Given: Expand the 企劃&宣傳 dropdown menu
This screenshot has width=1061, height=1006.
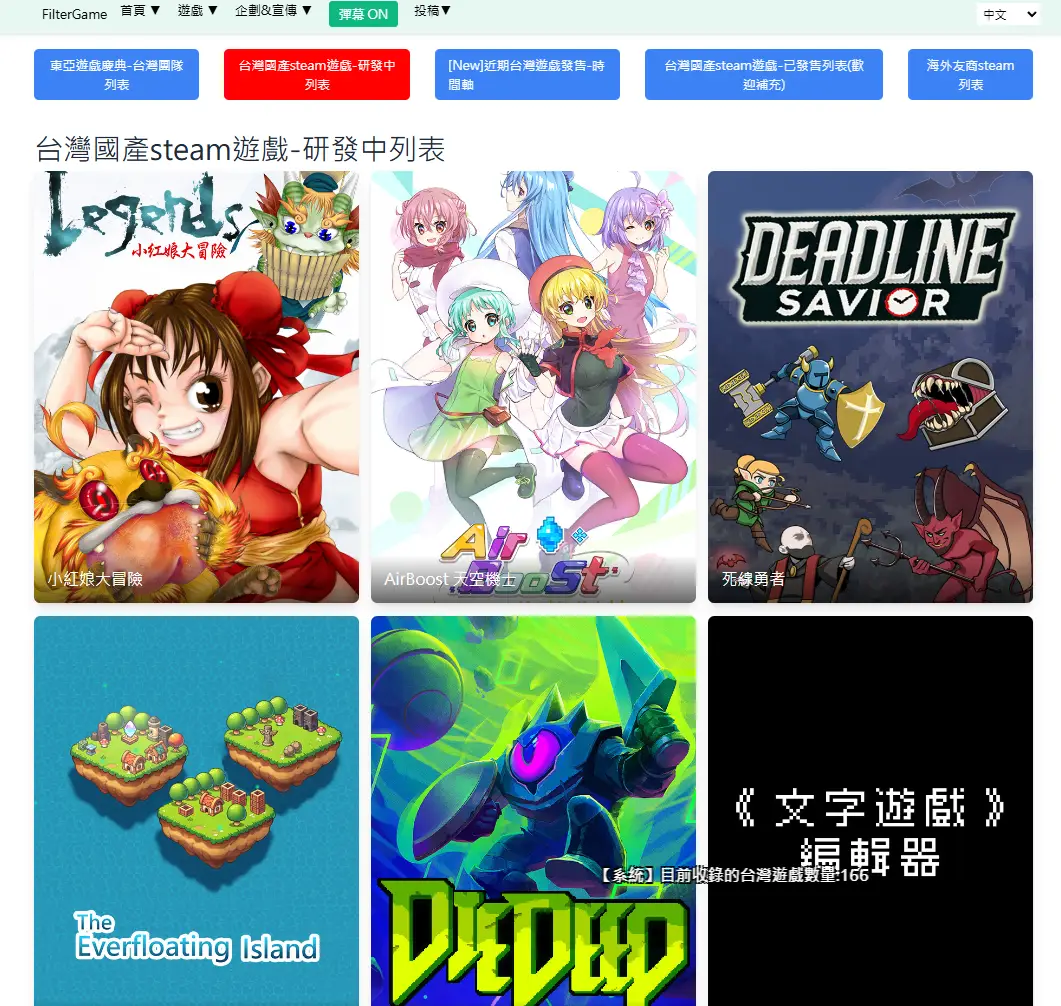Looking at the screenshot, I should click(x=274, y=11).
